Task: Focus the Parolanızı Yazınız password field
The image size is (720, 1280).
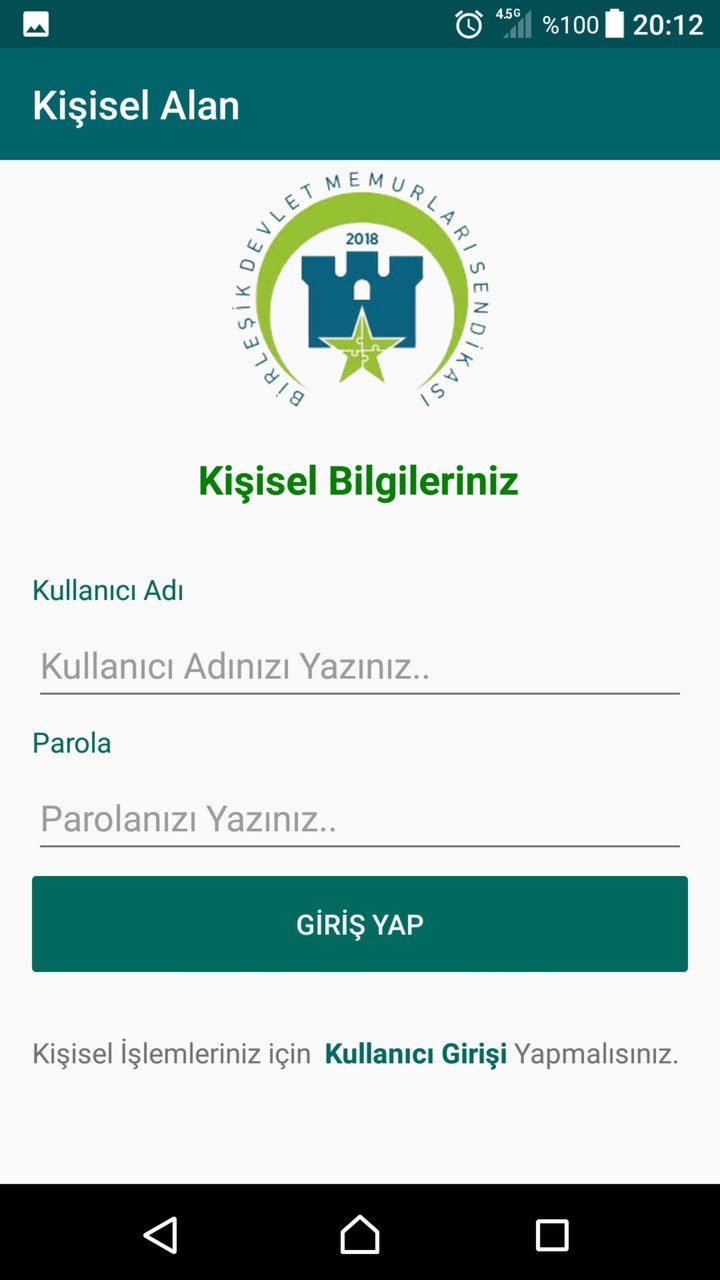Action: [x=360, y=819]
